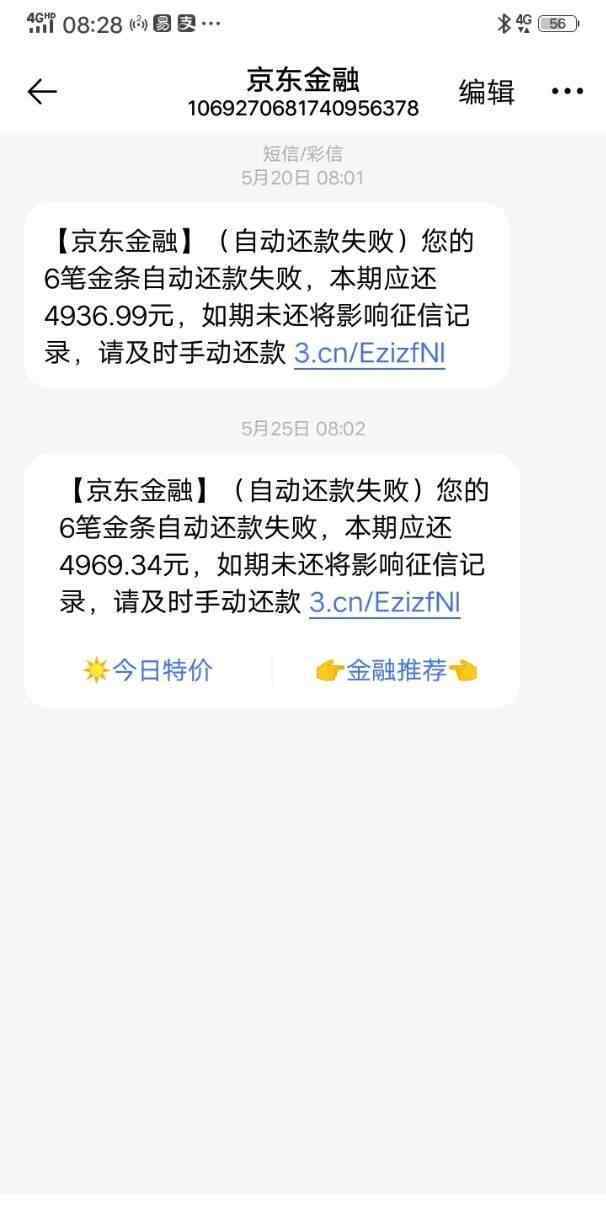Screen dimensions: 606x1215
Task: Tap the 编辑 edit button
Action: point(486,92)
